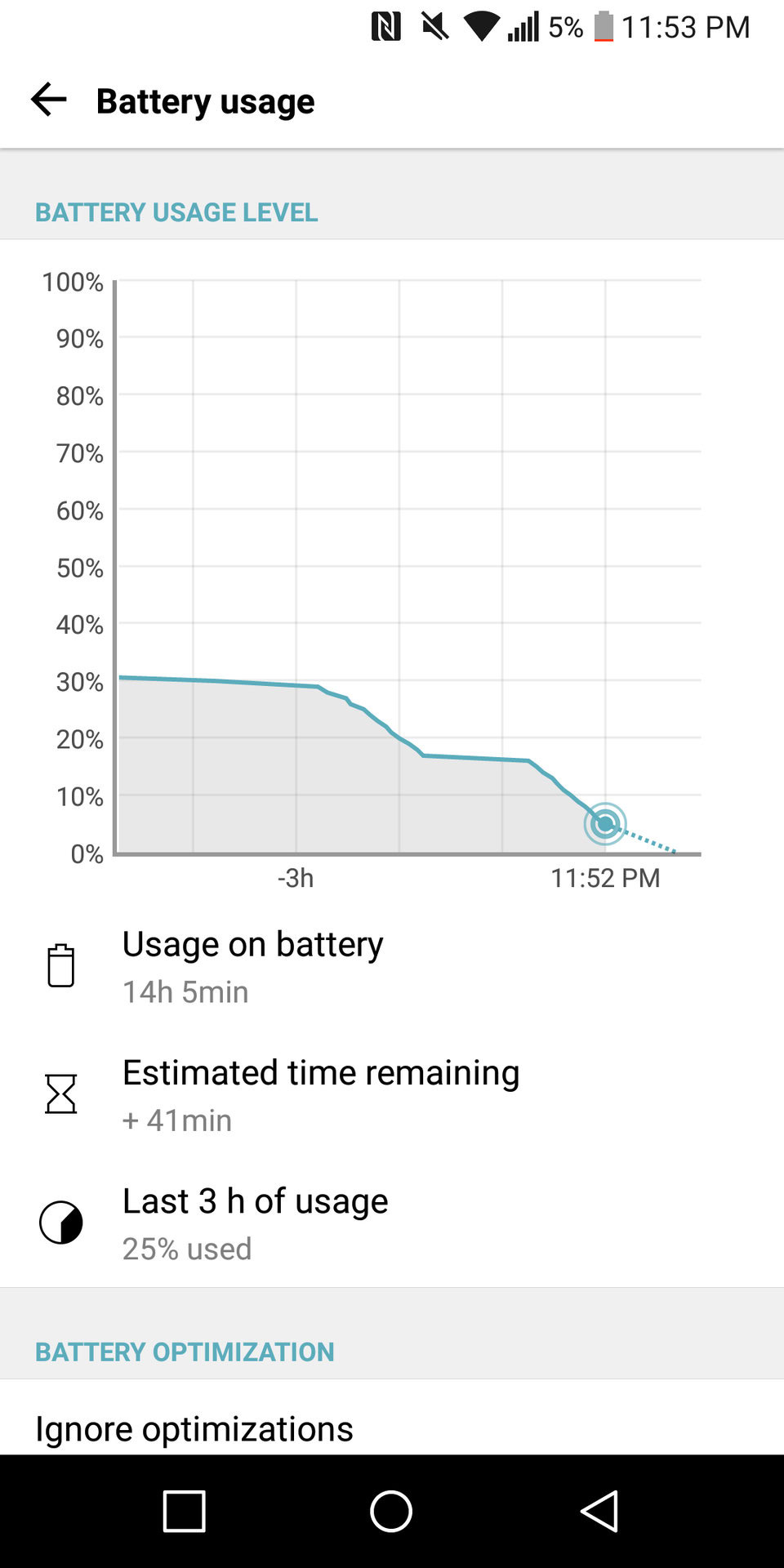This screenshot has height=1568, width=784.
Task: Open recent apps overview
Action: click(184, 1511)
